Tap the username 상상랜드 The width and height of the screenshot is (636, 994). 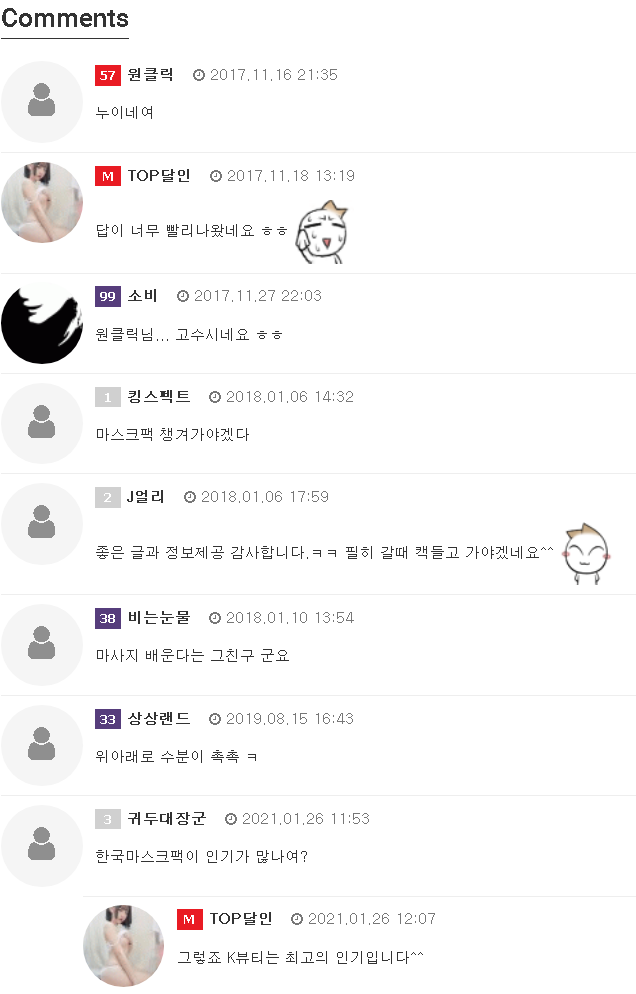pos(159,719)
